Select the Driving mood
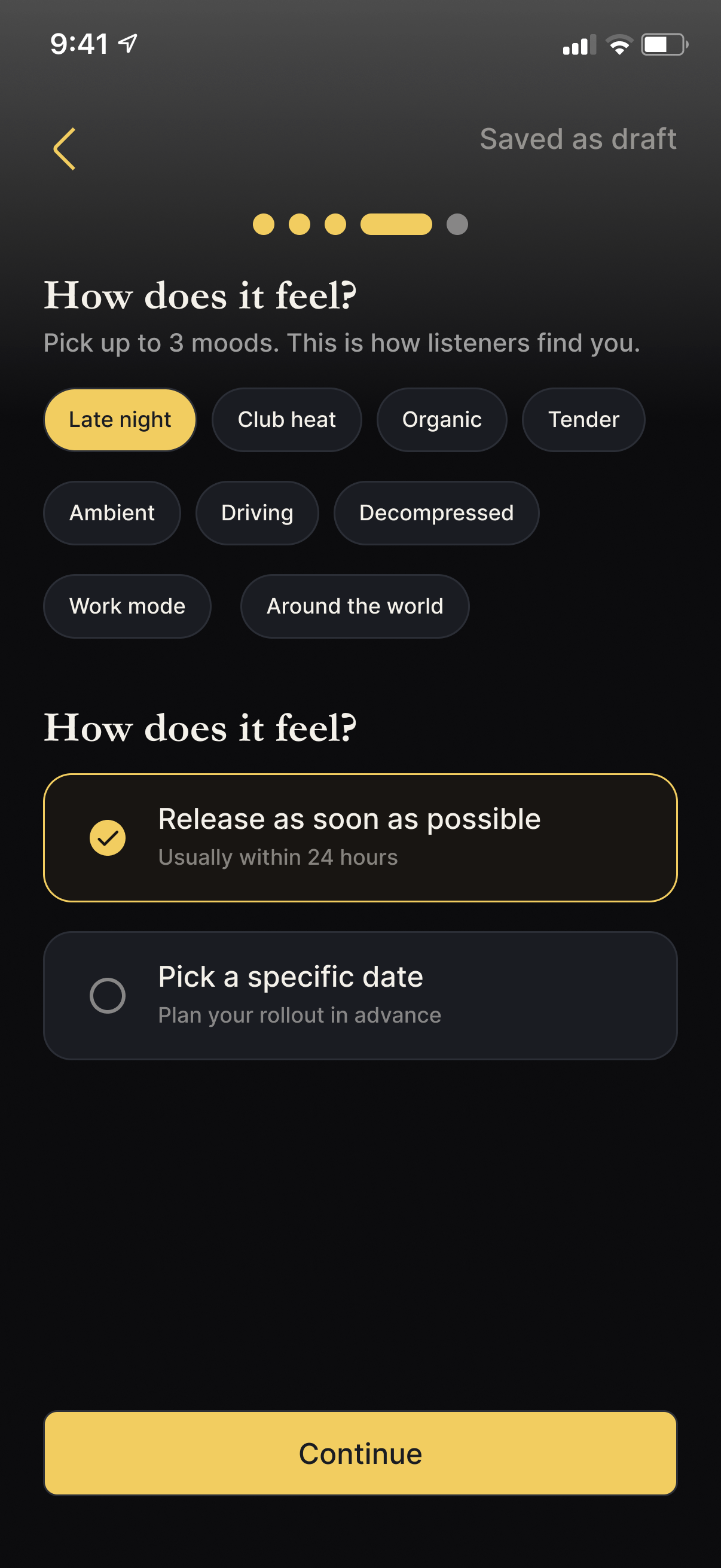Viewport: 721px width, 1568px height. (x=256, y=513)
